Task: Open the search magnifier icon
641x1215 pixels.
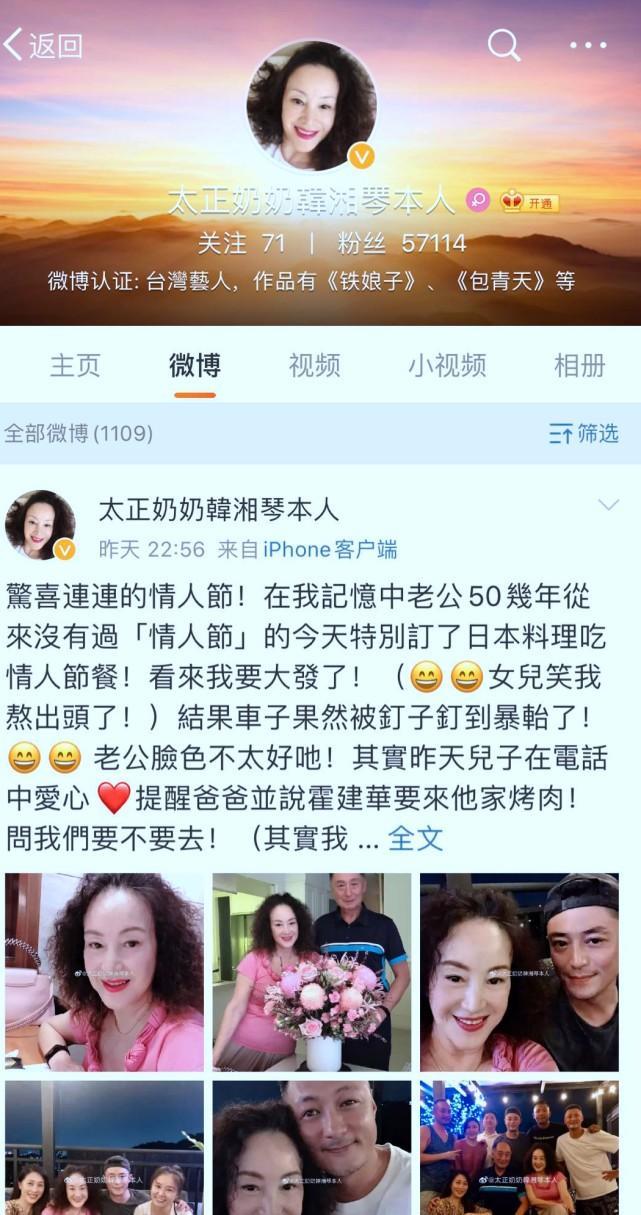Action: click(x=504, y=44)
